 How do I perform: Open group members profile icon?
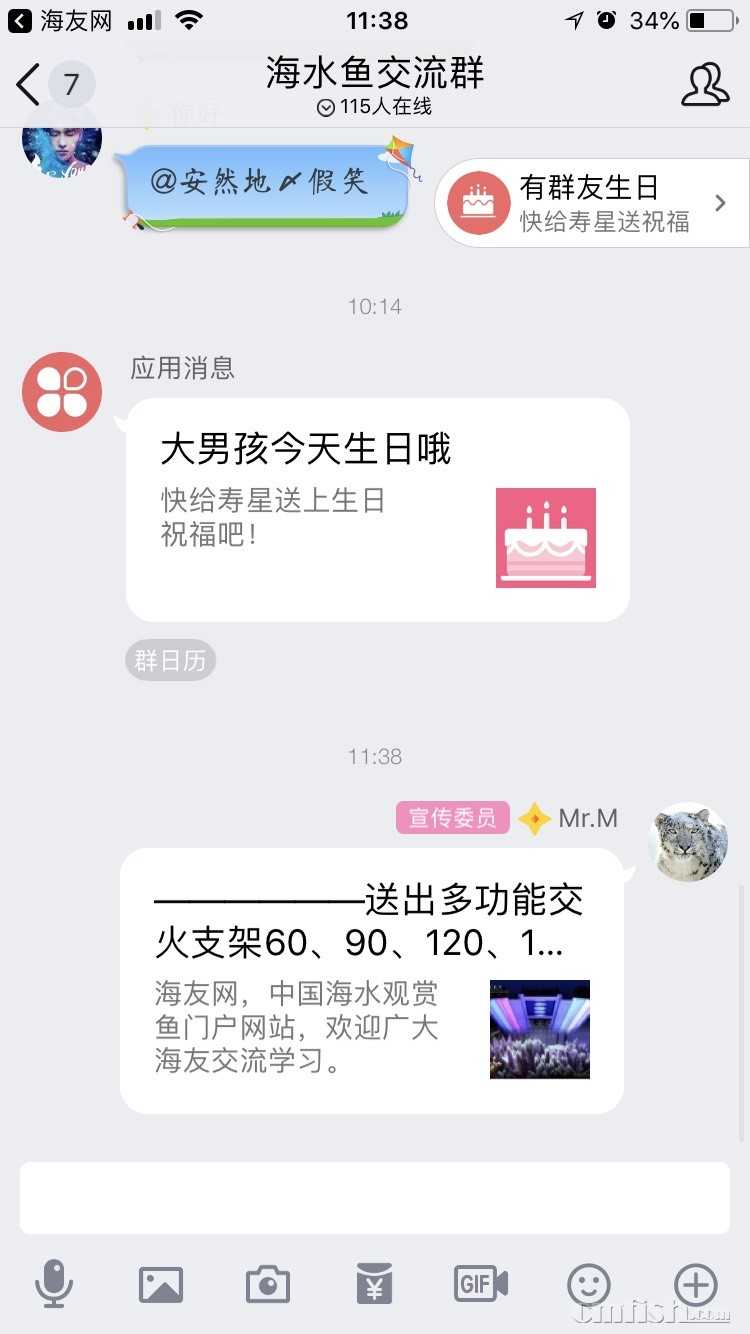[705, 84]
